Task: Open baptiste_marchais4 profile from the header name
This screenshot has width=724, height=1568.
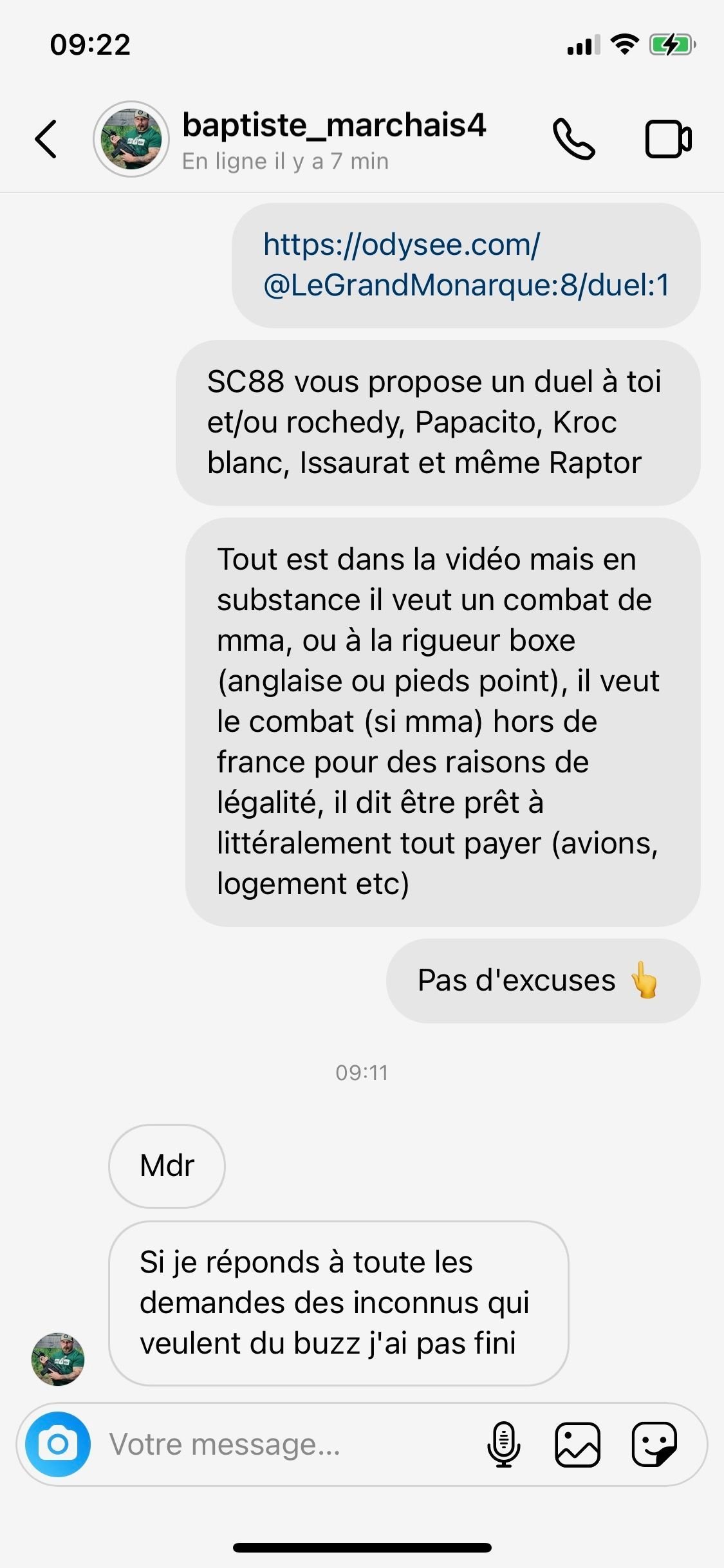Action: pyautogui.click(x=333, y=125)
